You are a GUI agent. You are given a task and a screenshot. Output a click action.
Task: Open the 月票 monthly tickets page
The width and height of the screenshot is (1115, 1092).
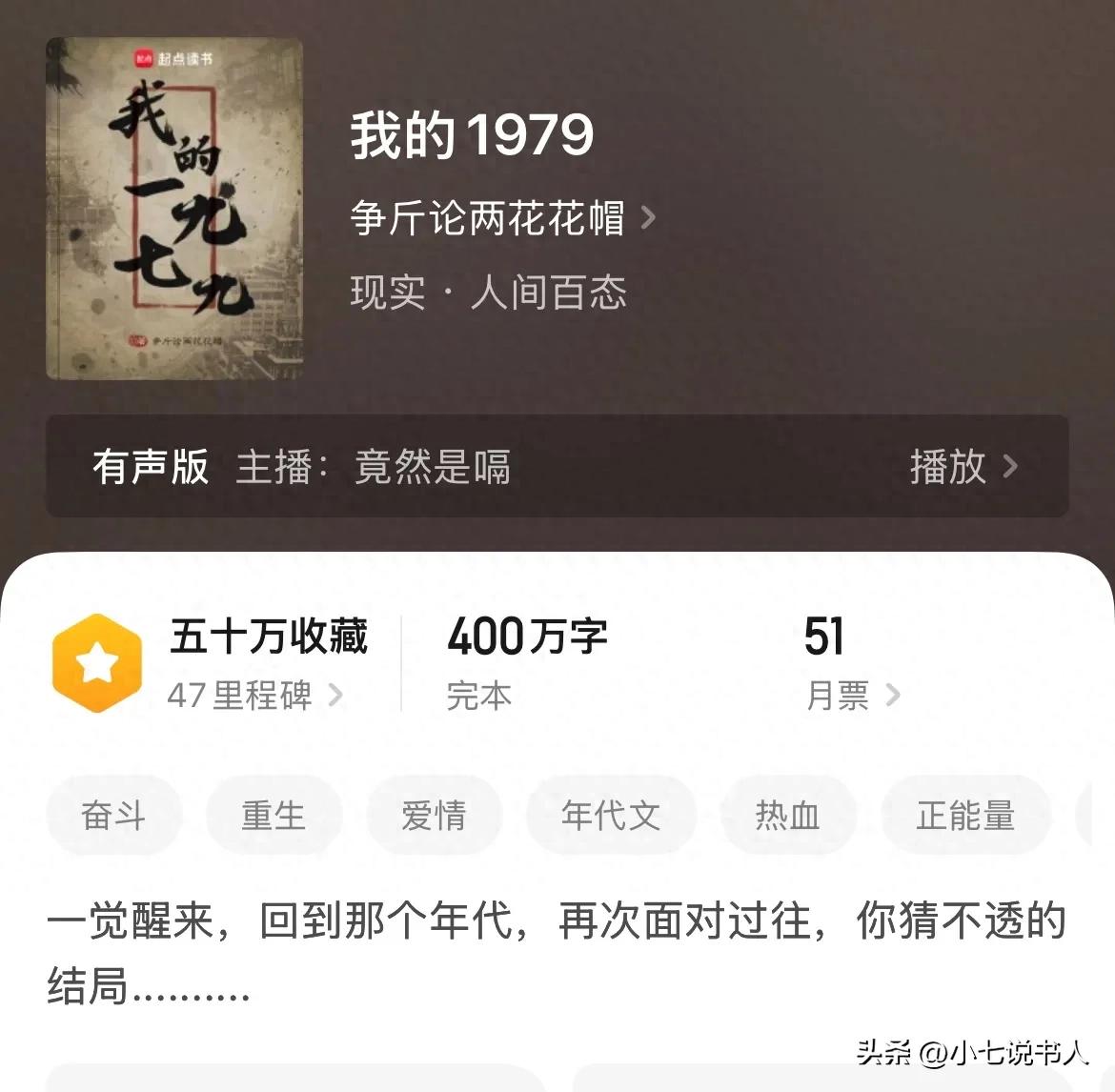coord(851,696)
